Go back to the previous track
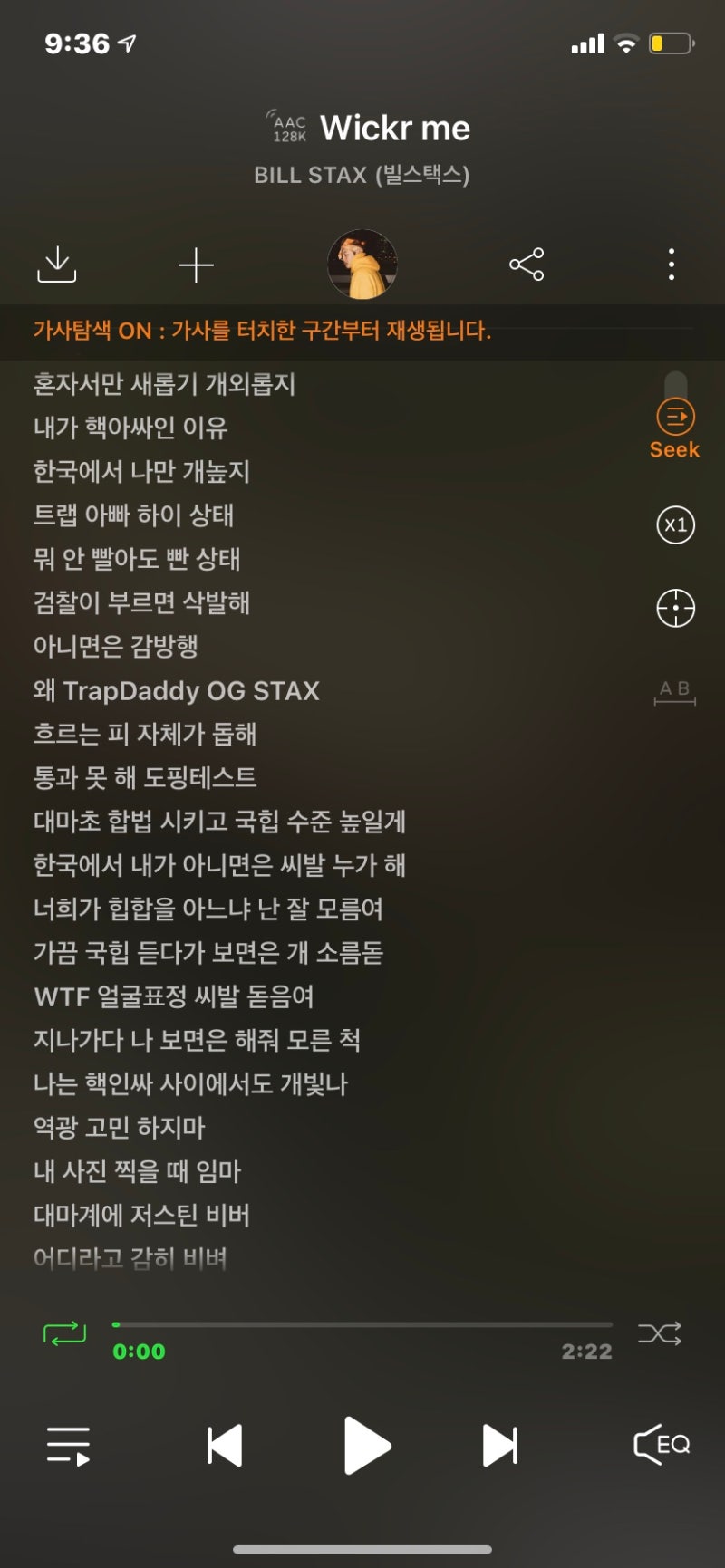 click(224, 1447)
